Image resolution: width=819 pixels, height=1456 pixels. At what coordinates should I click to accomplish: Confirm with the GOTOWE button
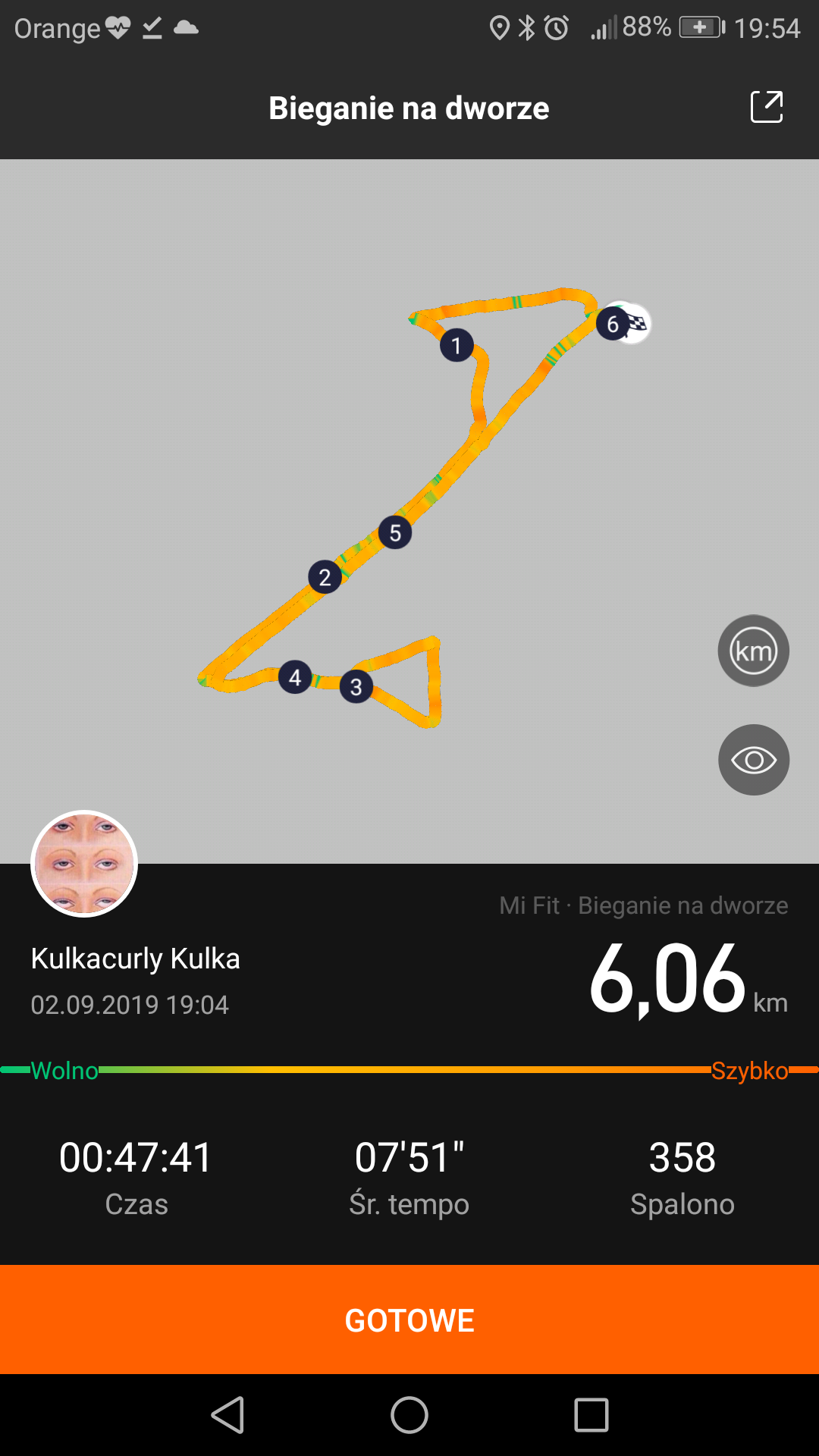(409, 1319)
